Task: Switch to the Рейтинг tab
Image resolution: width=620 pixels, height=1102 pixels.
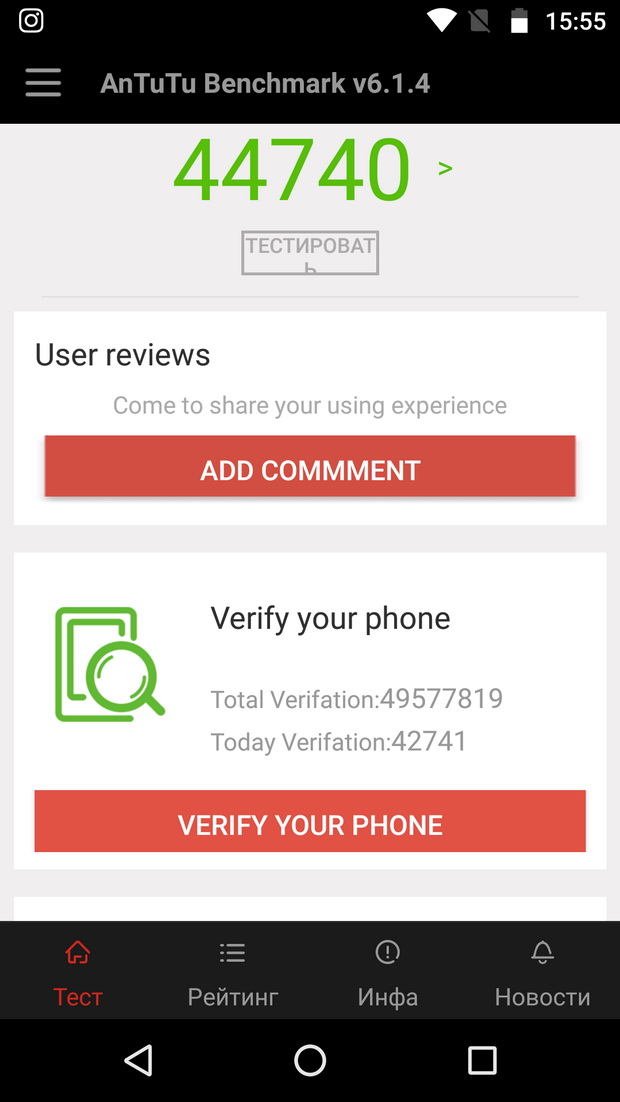Action: click(233, 972)
